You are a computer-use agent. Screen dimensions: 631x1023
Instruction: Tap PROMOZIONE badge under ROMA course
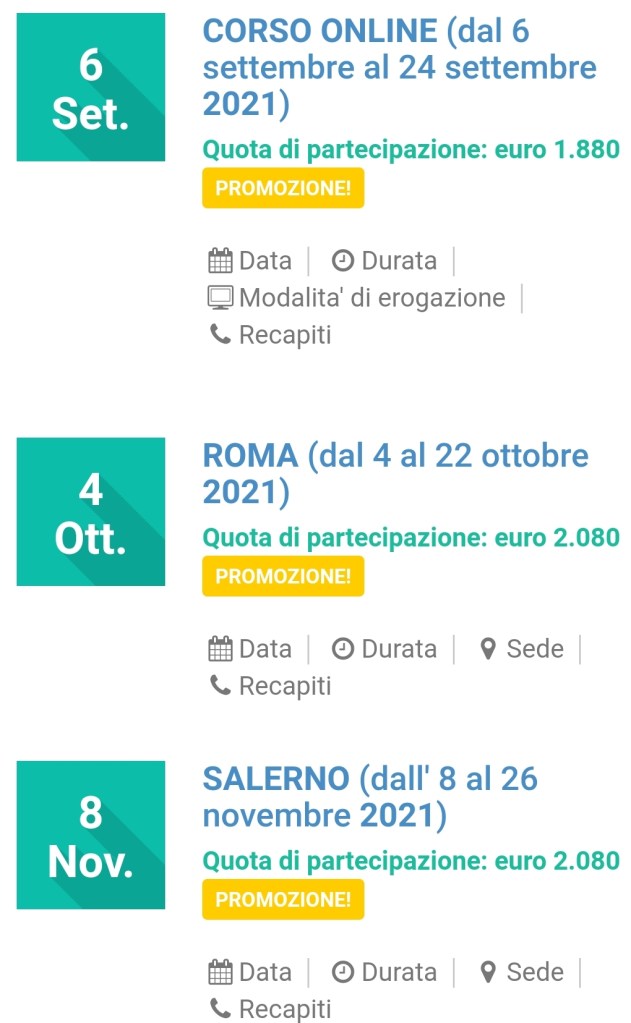click(283, 576)
